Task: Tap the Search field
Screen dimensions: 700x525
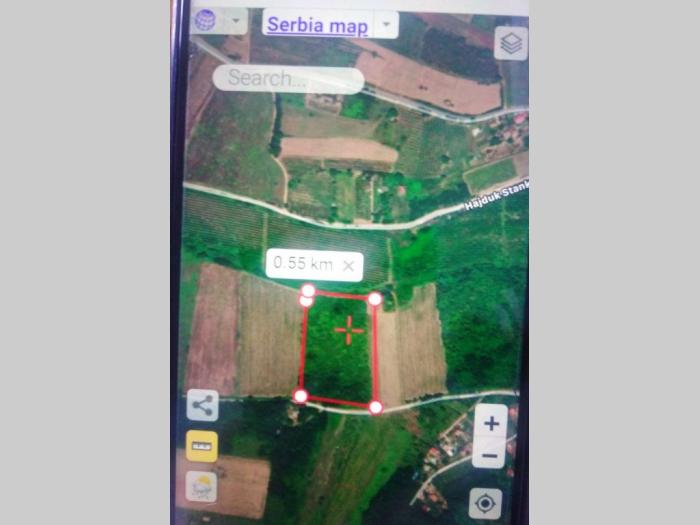Action: (x=288, y=78)
